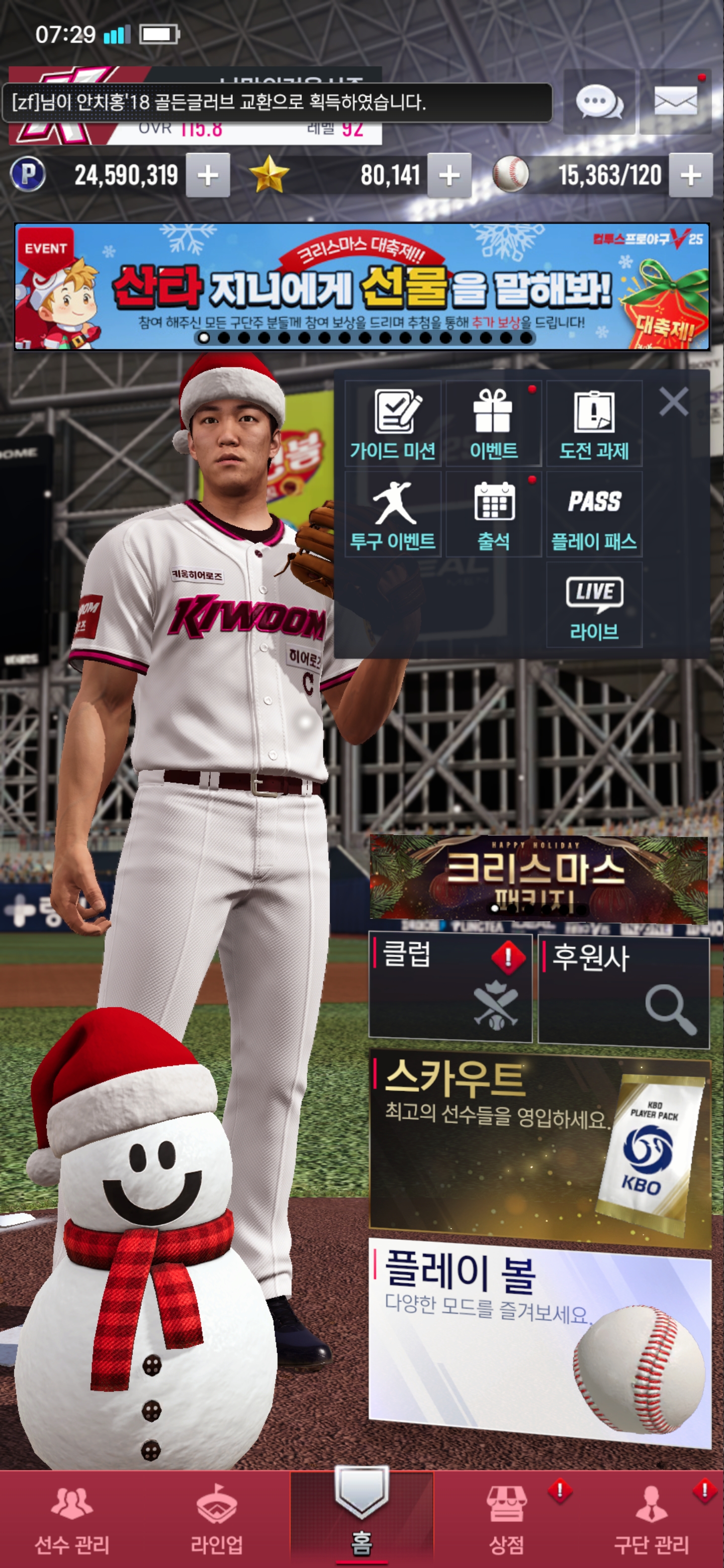Open the 후원사 sponsor search
This screenshot has width=724, height=1568.
623,992
